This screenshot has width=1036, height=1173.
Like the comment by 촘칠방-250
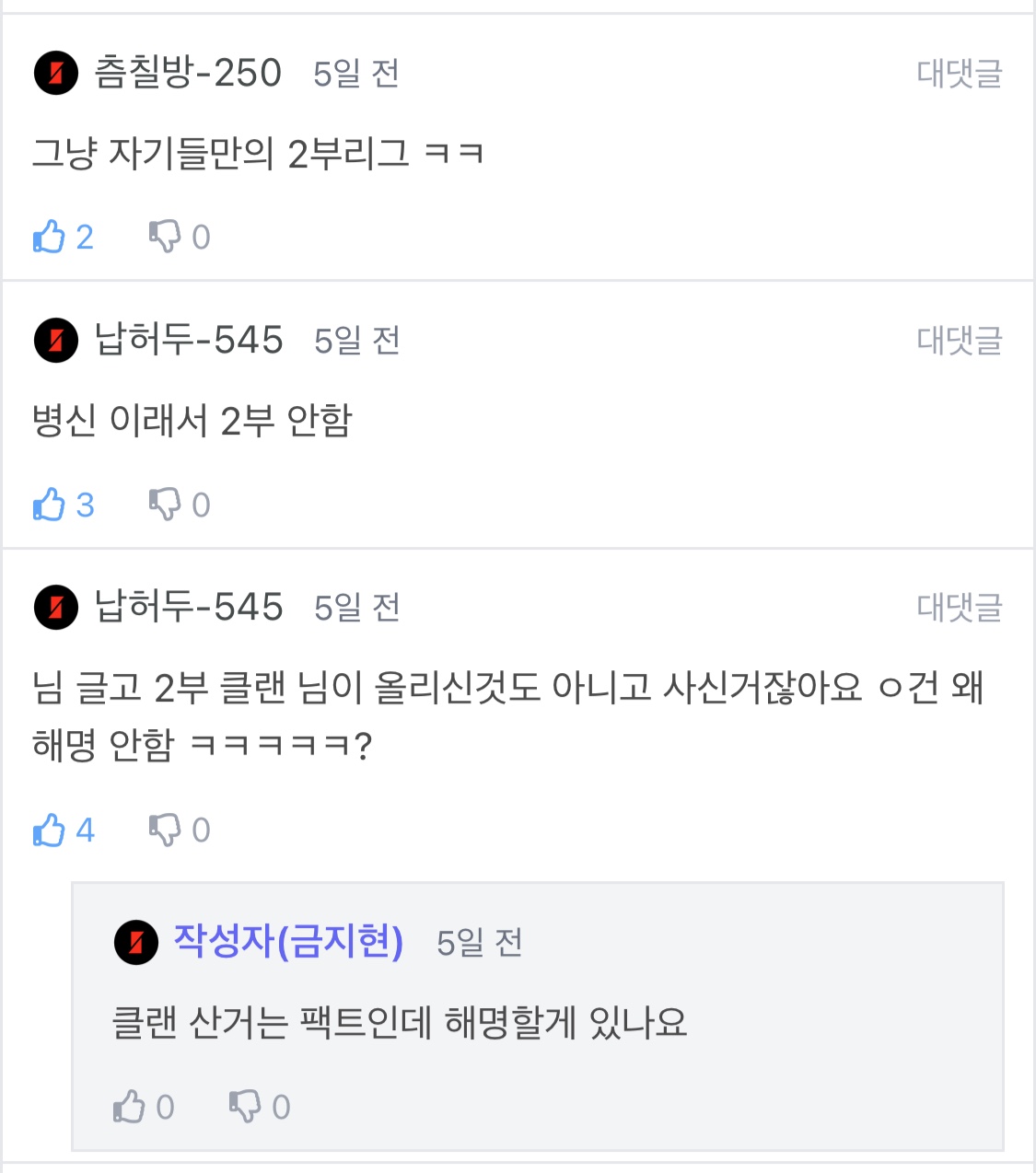point(50,237)
